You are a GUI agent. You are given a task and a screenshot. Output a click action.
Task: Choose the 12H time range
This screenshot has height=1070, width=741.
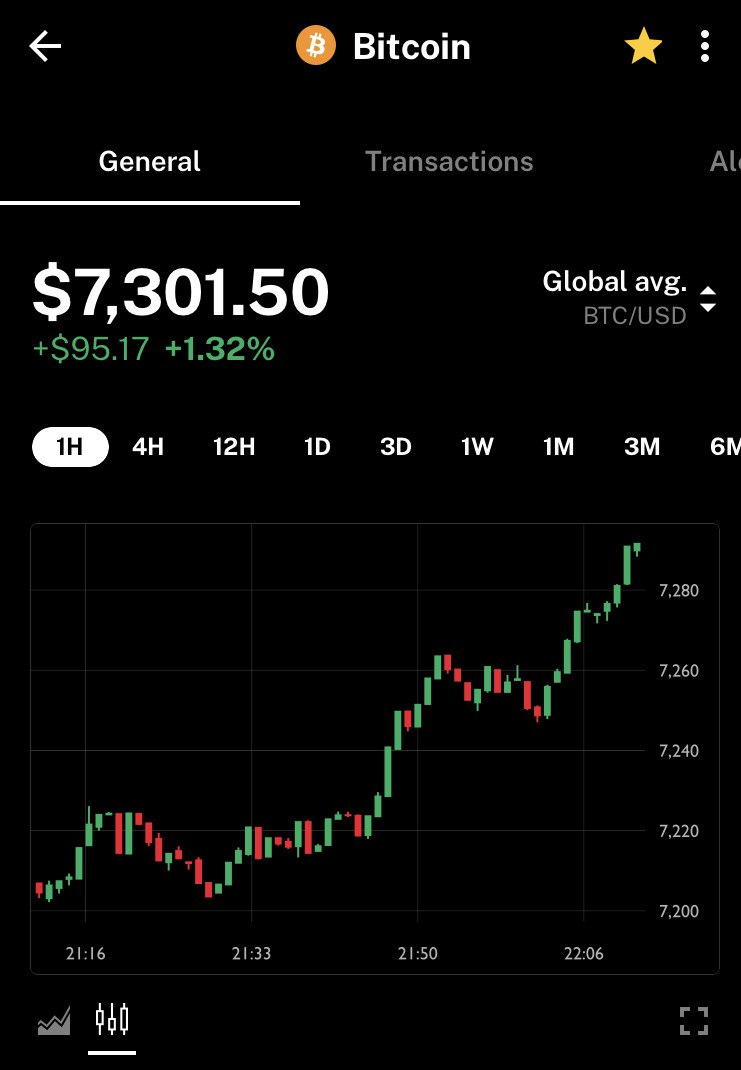(x=234, y=447)
